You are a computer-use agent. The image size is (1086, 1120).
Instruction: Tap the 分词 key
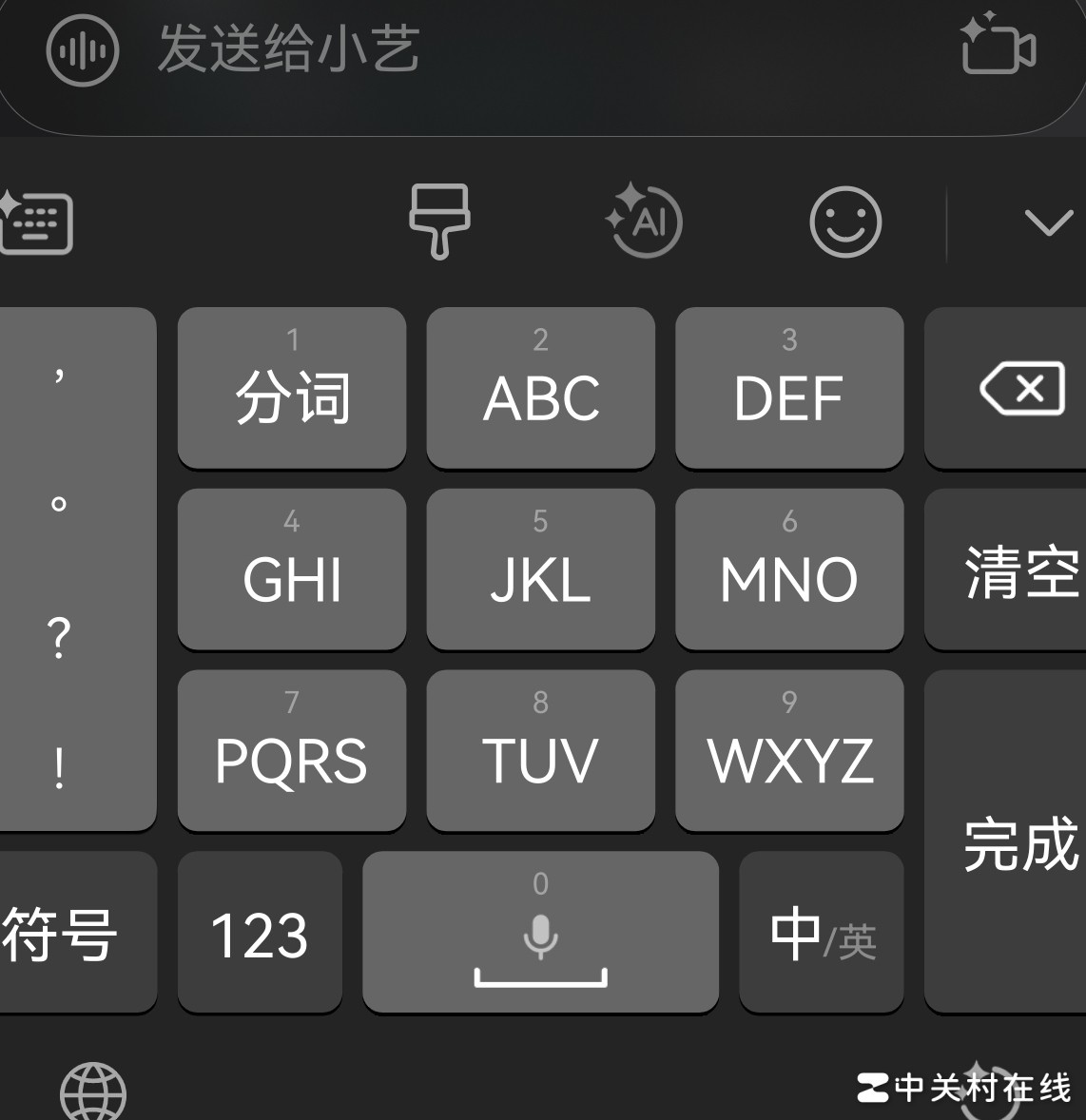click(292, 387)
